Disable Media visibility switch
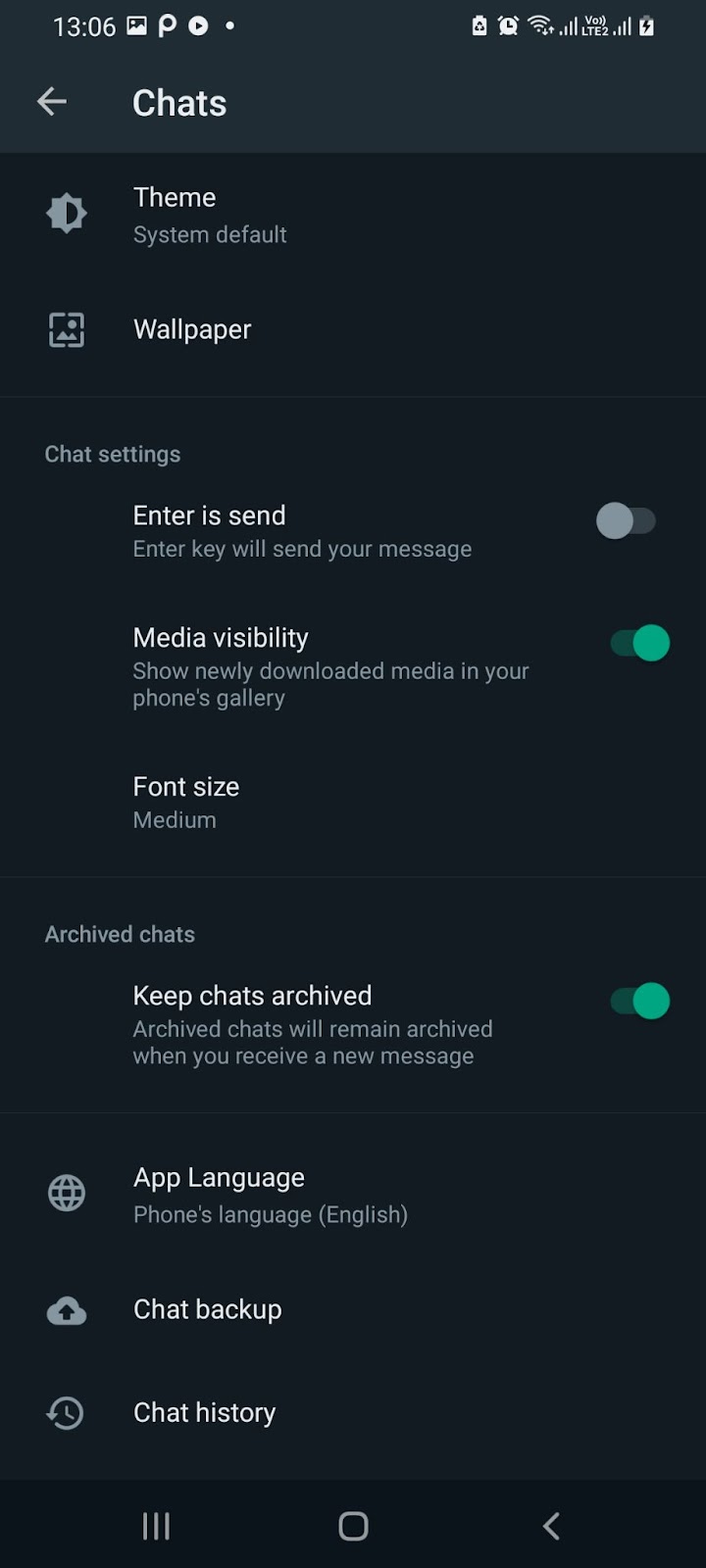 (x=639, y=644)
